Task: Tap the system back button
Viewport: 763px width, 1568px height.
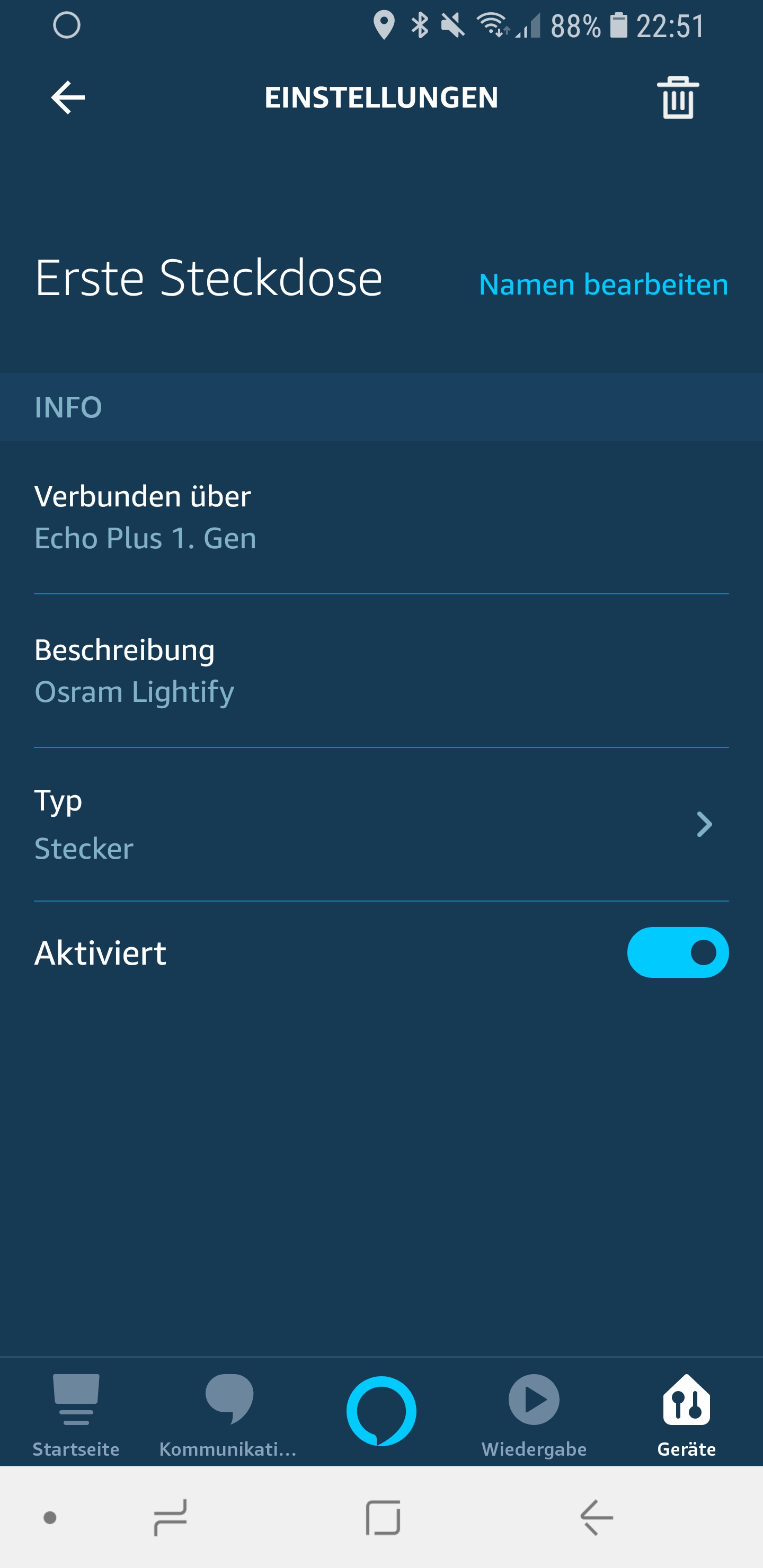Action: [596, 1518]
